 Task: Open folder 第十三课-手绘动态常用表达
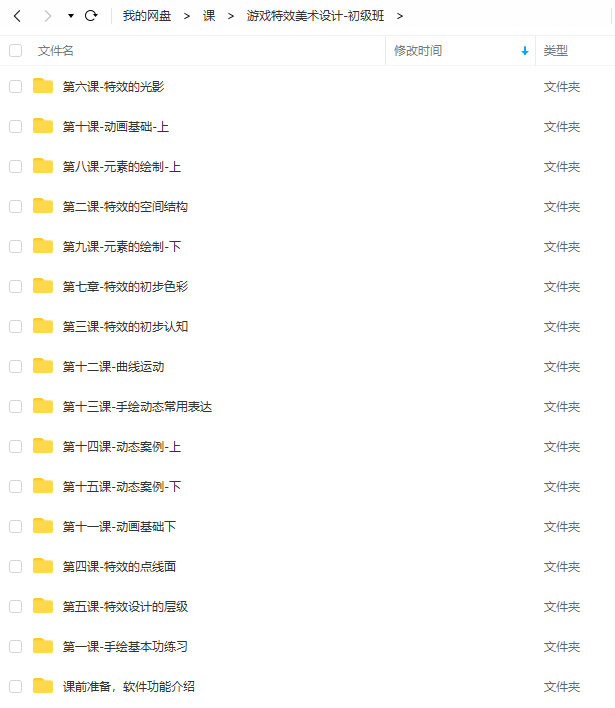click(x=137, y=407)
